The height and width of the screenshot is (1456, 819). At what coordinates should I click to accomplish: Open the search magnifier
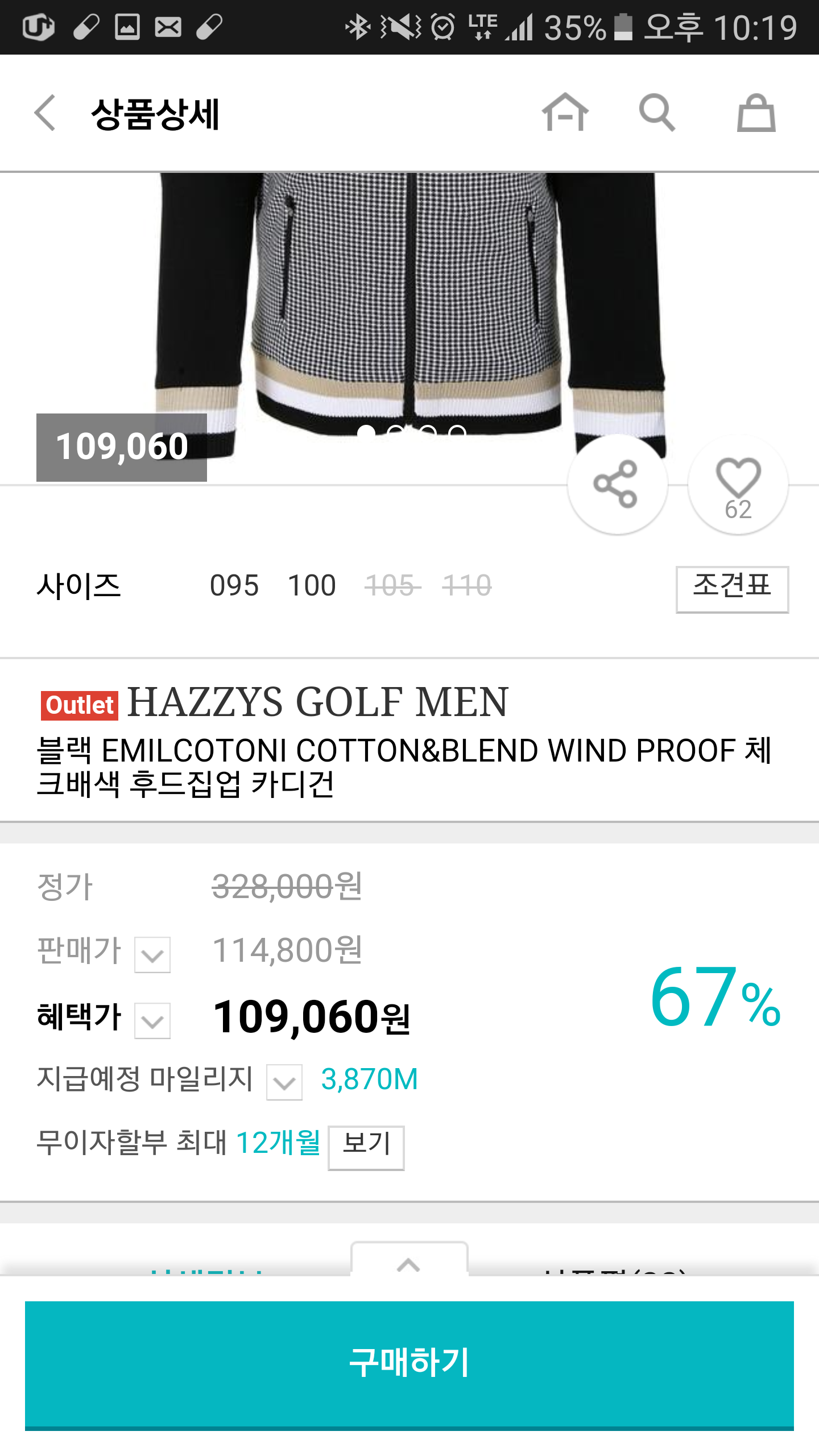point(657,113)
